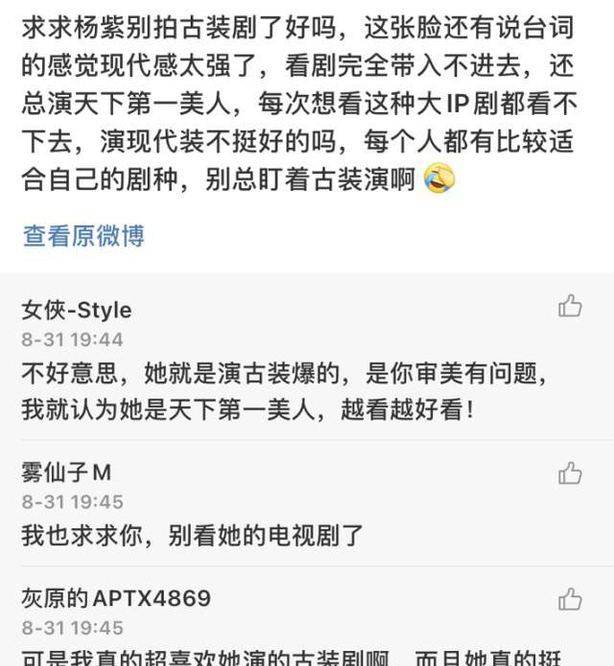The width and height of the screenshot is (614, 666).
Task: Open 雾仙子M's profile from username
Action: pyautogui.click(x=66, y=472)
